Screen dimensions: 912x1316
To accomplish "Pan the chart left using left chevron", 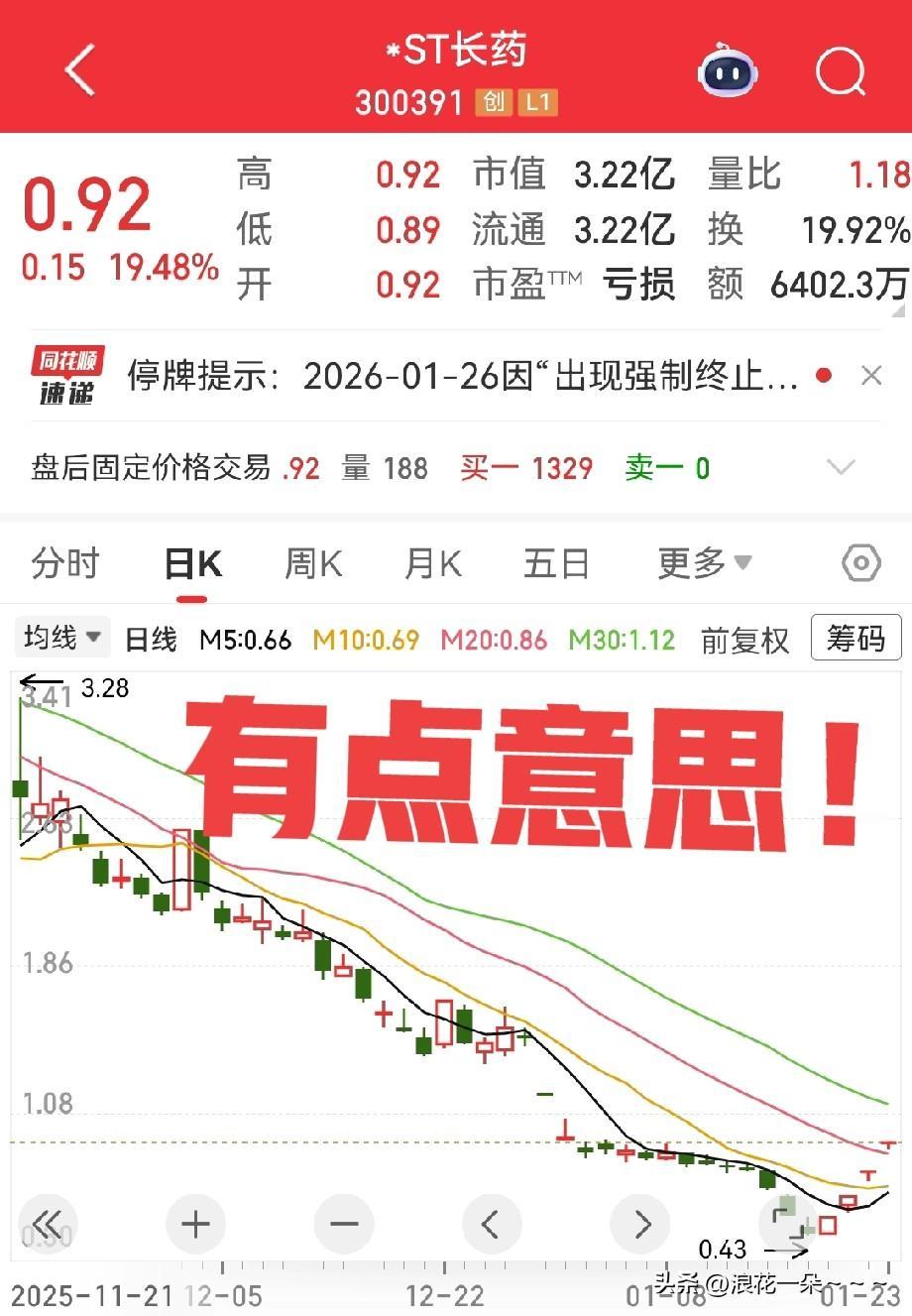I will pos(492,1224).
